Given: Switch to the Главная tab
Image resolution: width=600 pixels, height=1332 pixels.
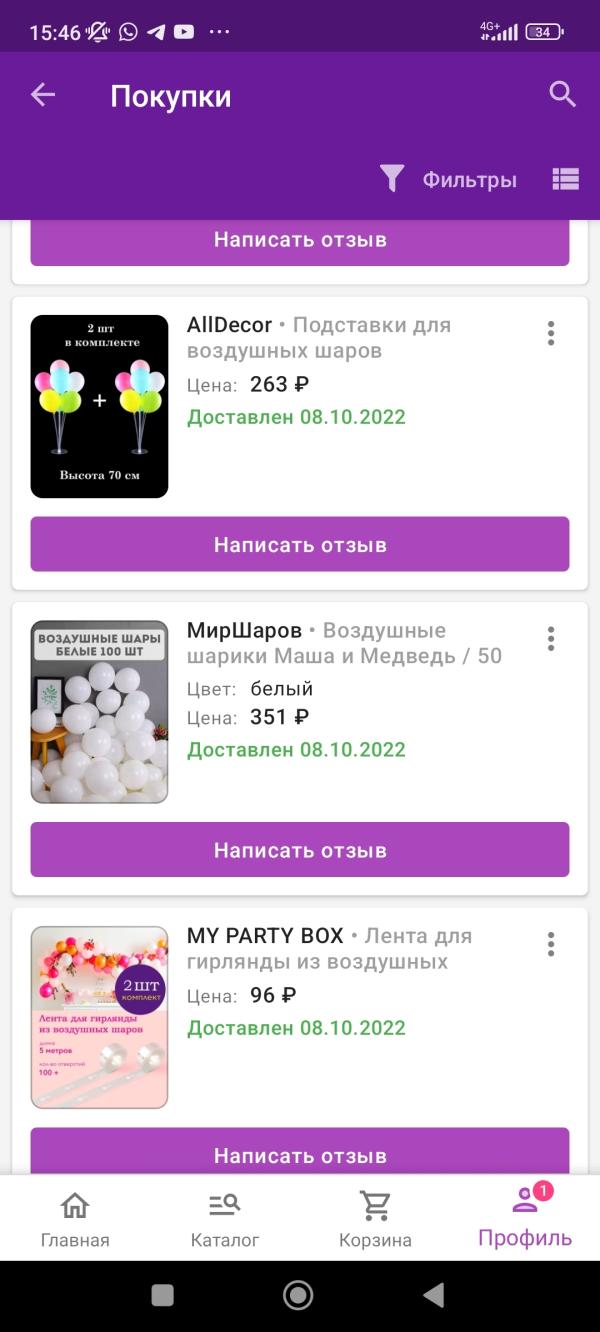Looking at the screenshot, I should (x=75, y=1219).
